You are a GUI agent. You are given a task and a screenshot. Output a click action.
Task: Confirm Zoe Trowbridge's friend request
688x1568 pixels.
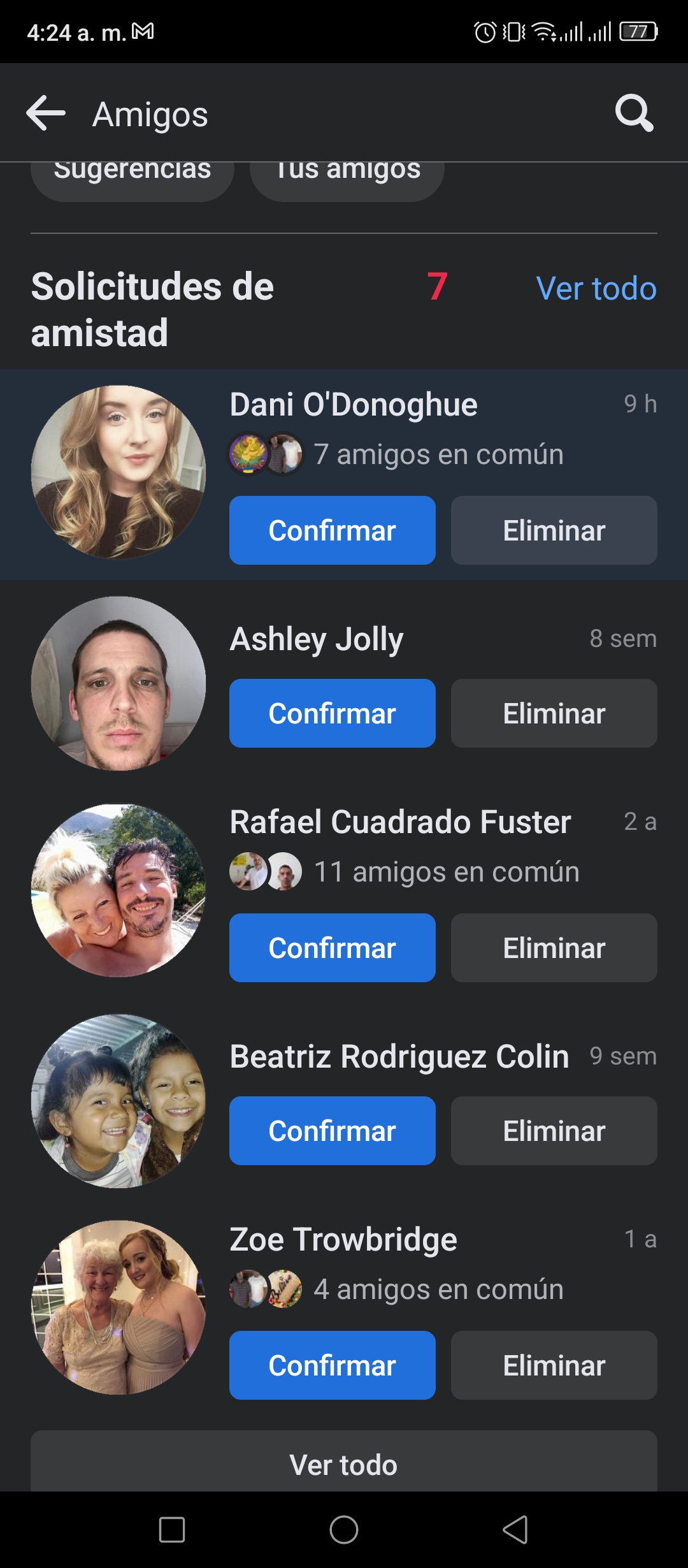tap(333, 1365)
